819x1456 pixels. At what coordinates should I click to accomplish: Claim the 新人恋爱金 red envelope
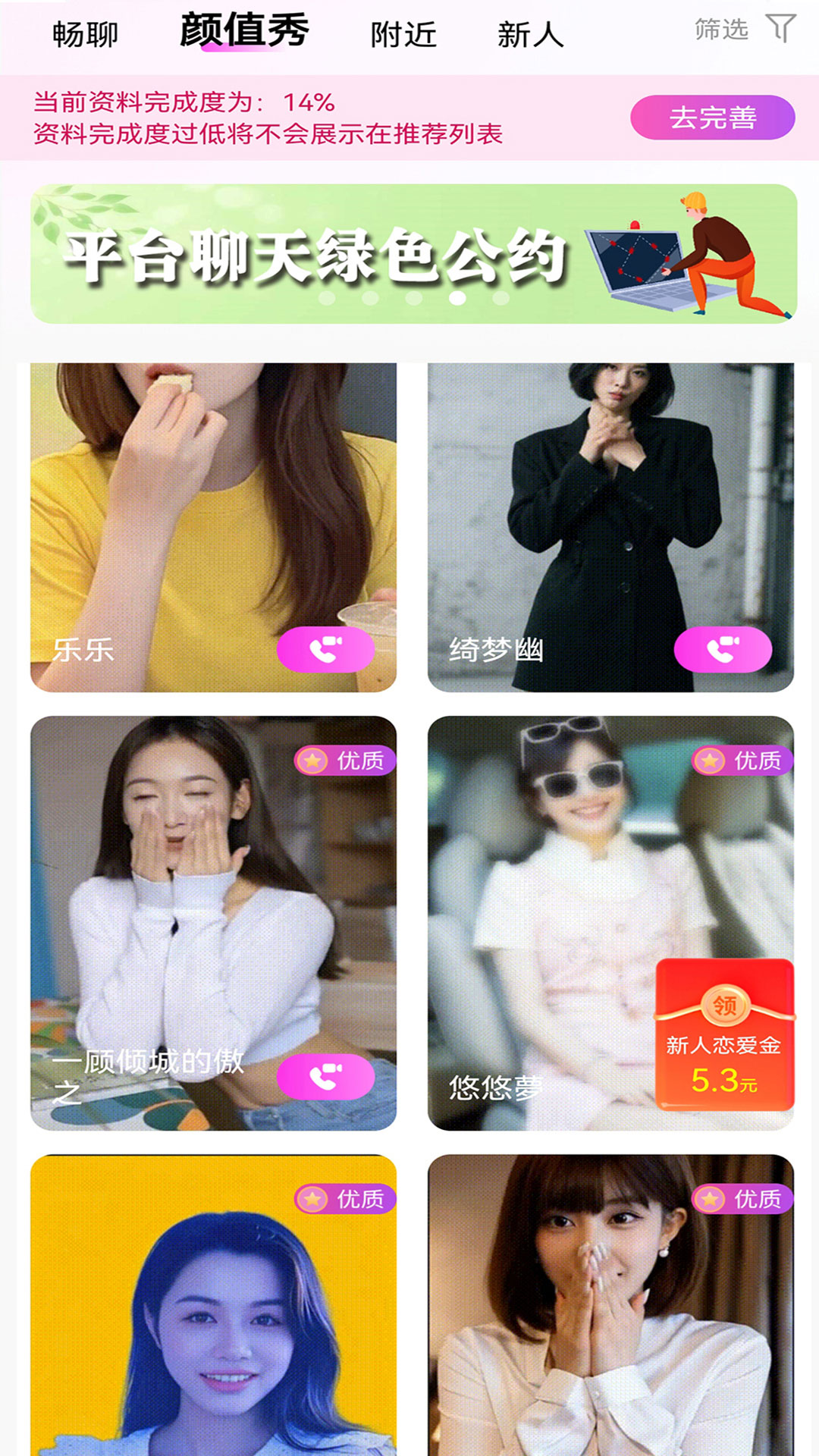[724, 1034]
